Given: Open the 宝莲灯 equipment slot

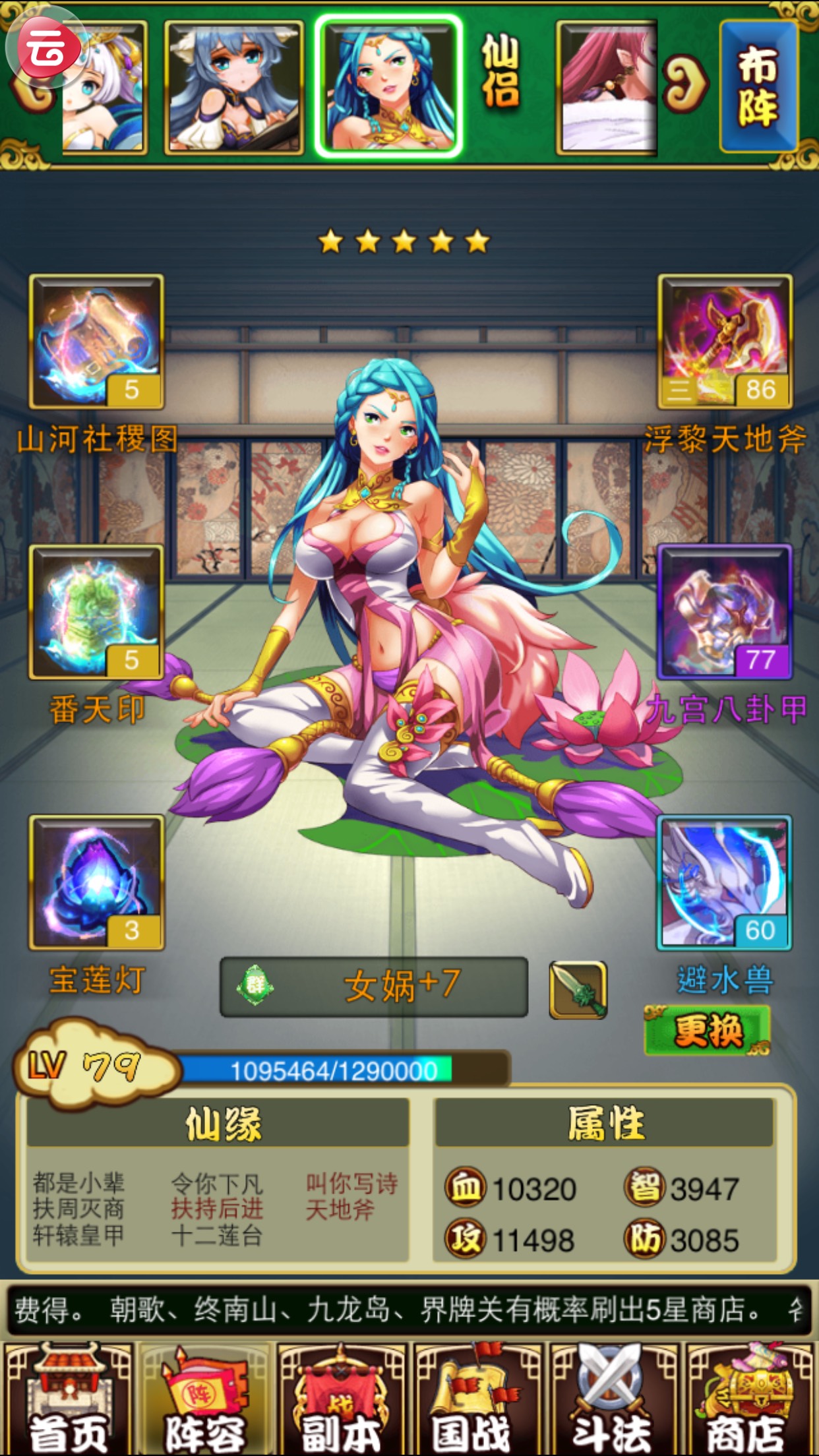Looking at the screenshot, I should (96, 882).
